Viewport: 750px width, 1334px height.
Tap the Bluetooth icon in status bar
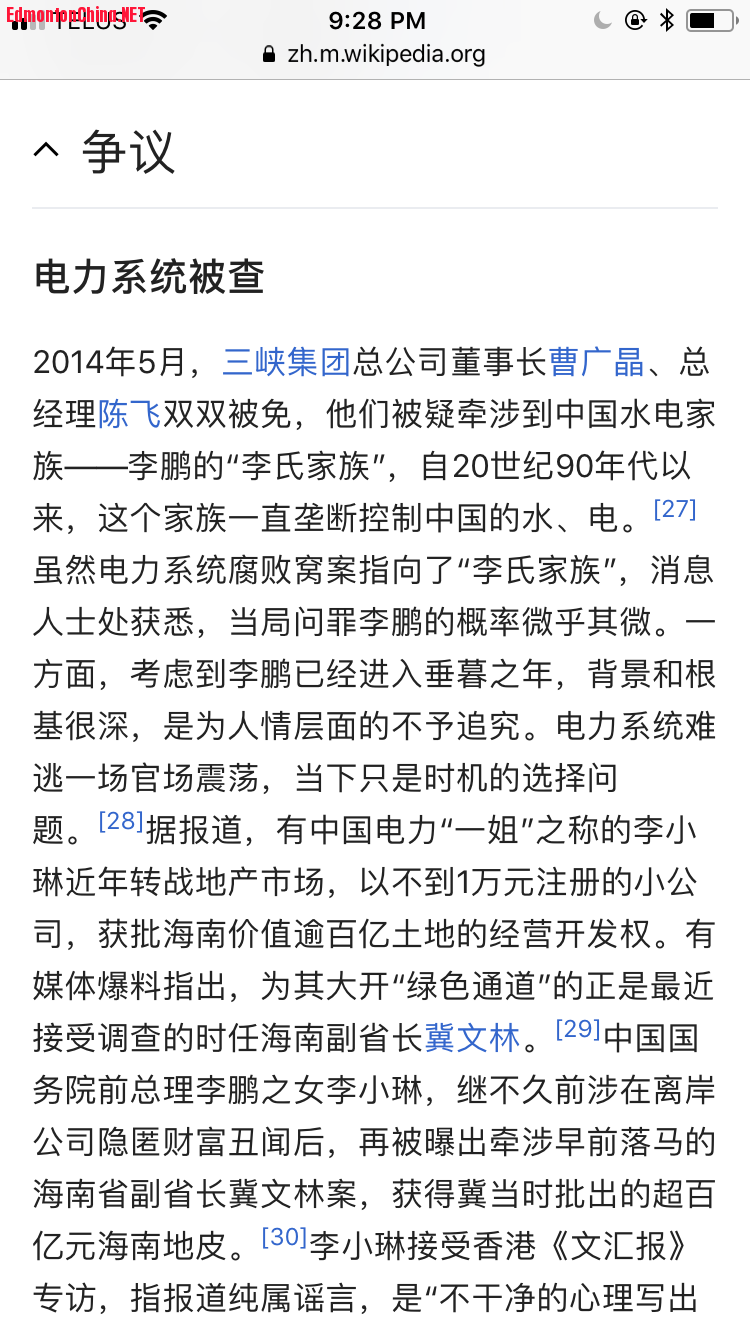tap(666, 20)
